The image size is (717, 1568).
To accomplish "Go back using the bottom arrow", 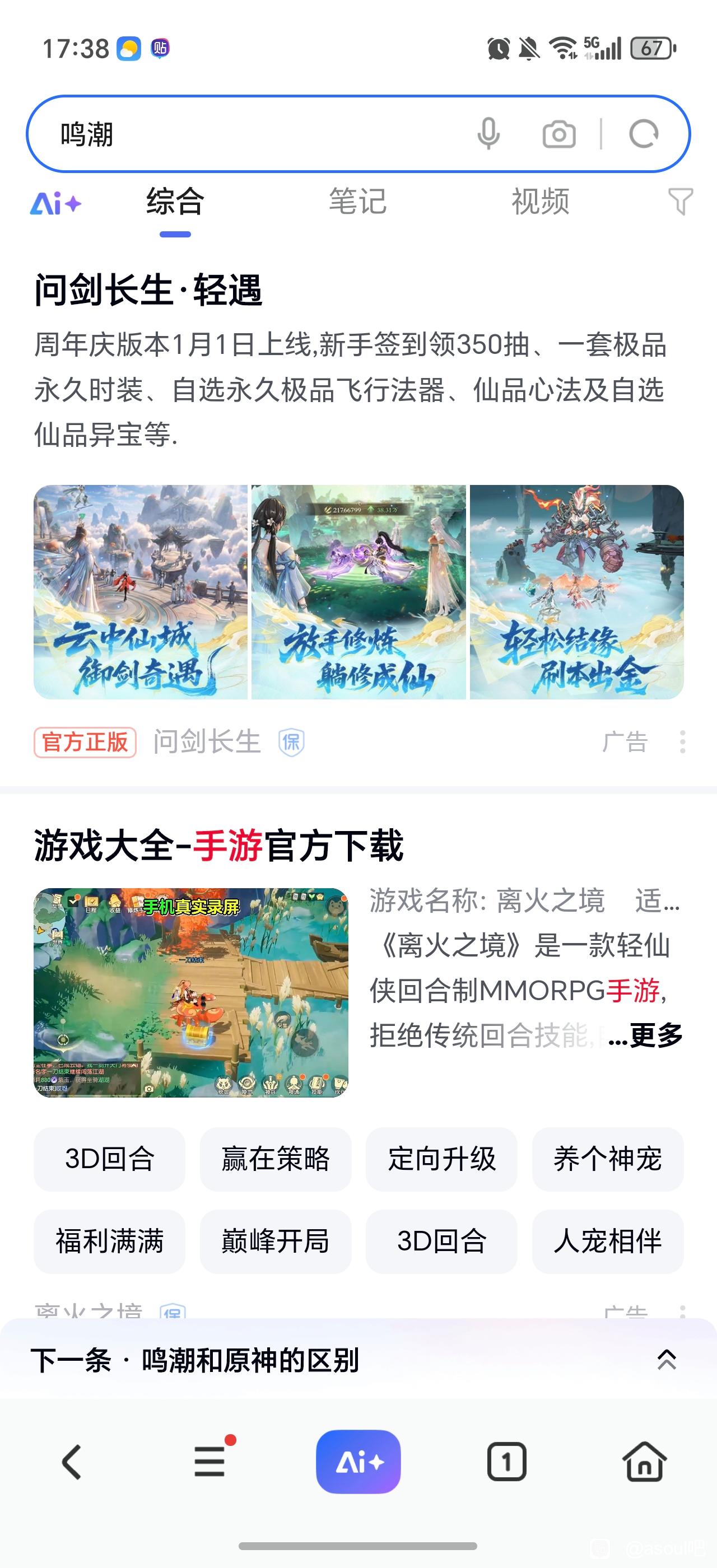I will click(72, 1462).
